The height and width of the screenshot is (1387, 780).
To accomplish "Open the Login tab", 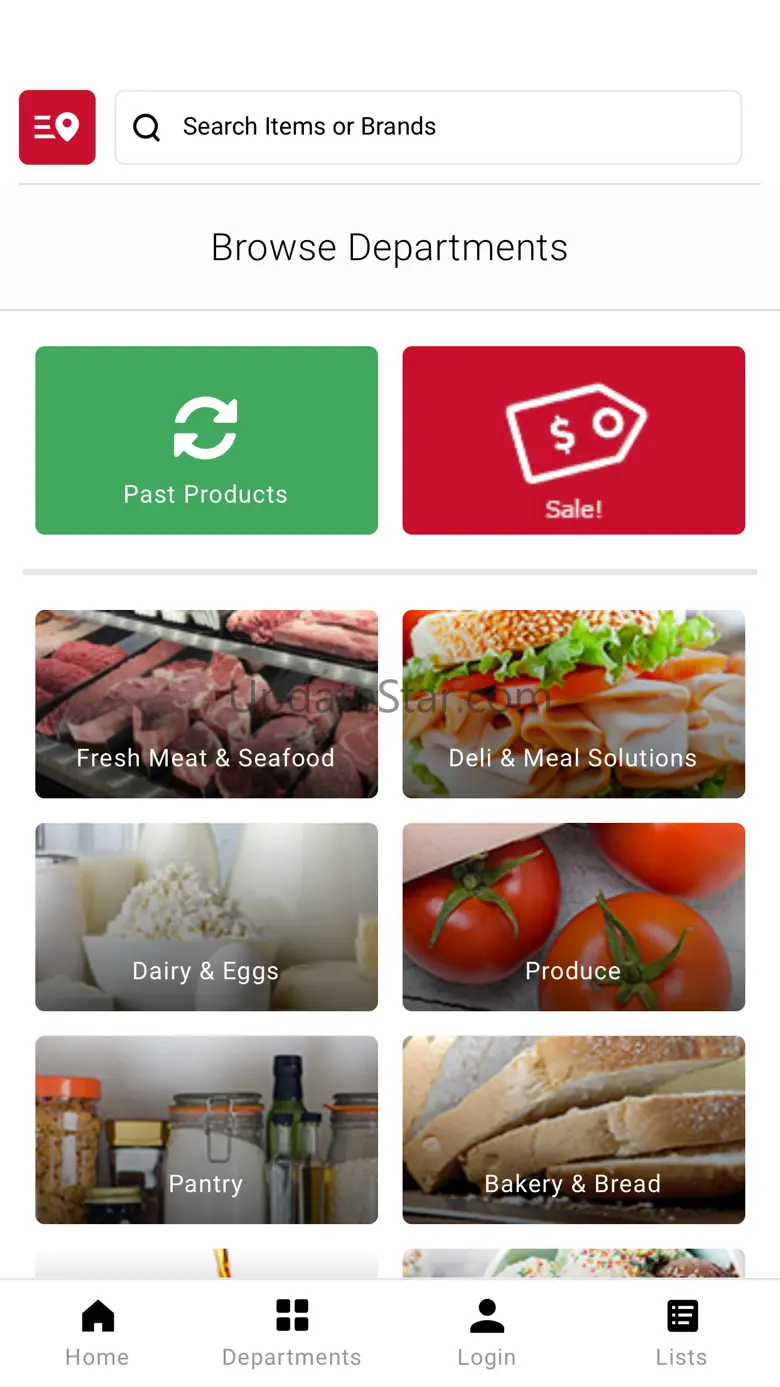I will coord(487,1332).
